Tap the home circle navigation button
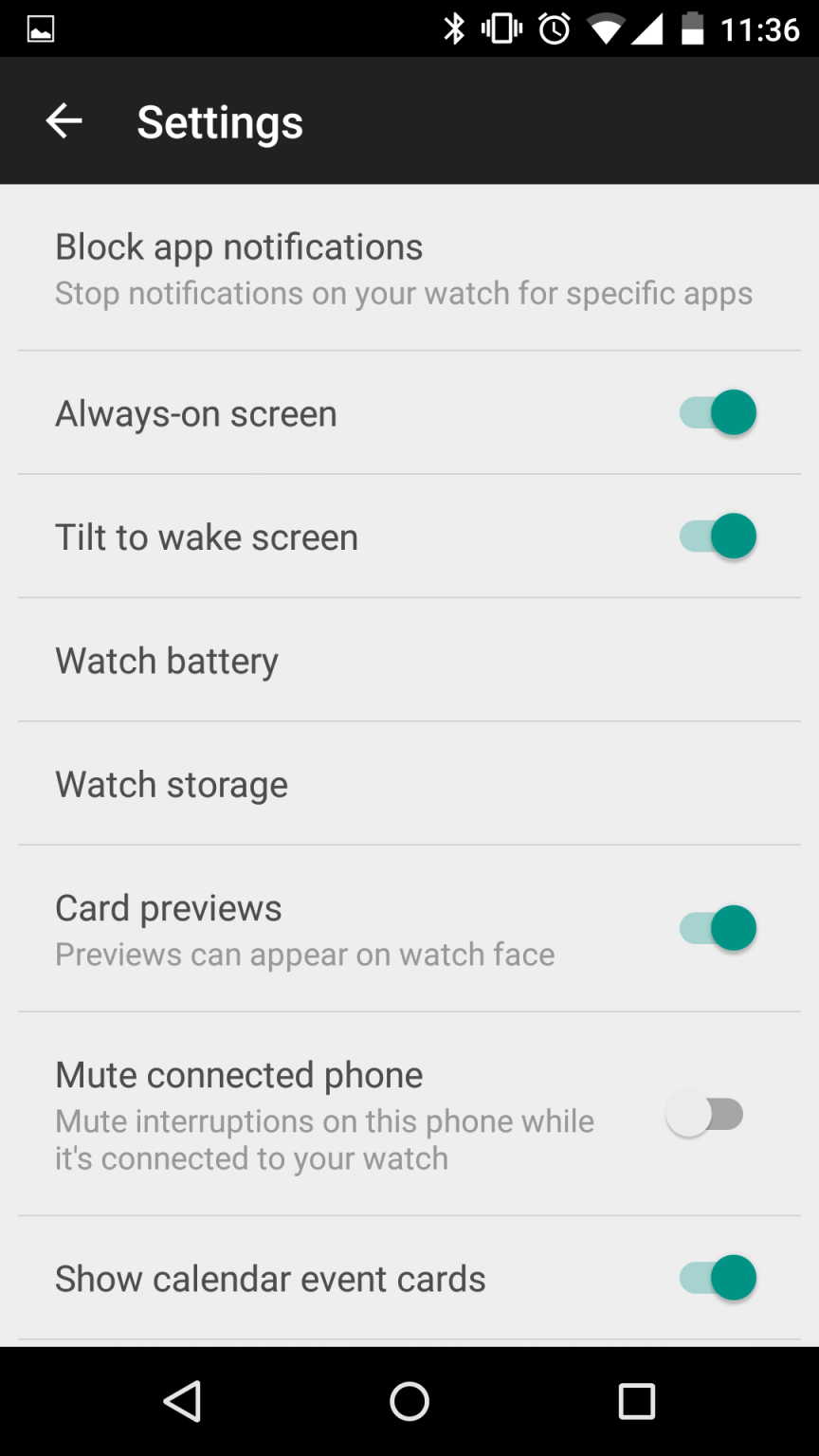 tap(409, 1401)
